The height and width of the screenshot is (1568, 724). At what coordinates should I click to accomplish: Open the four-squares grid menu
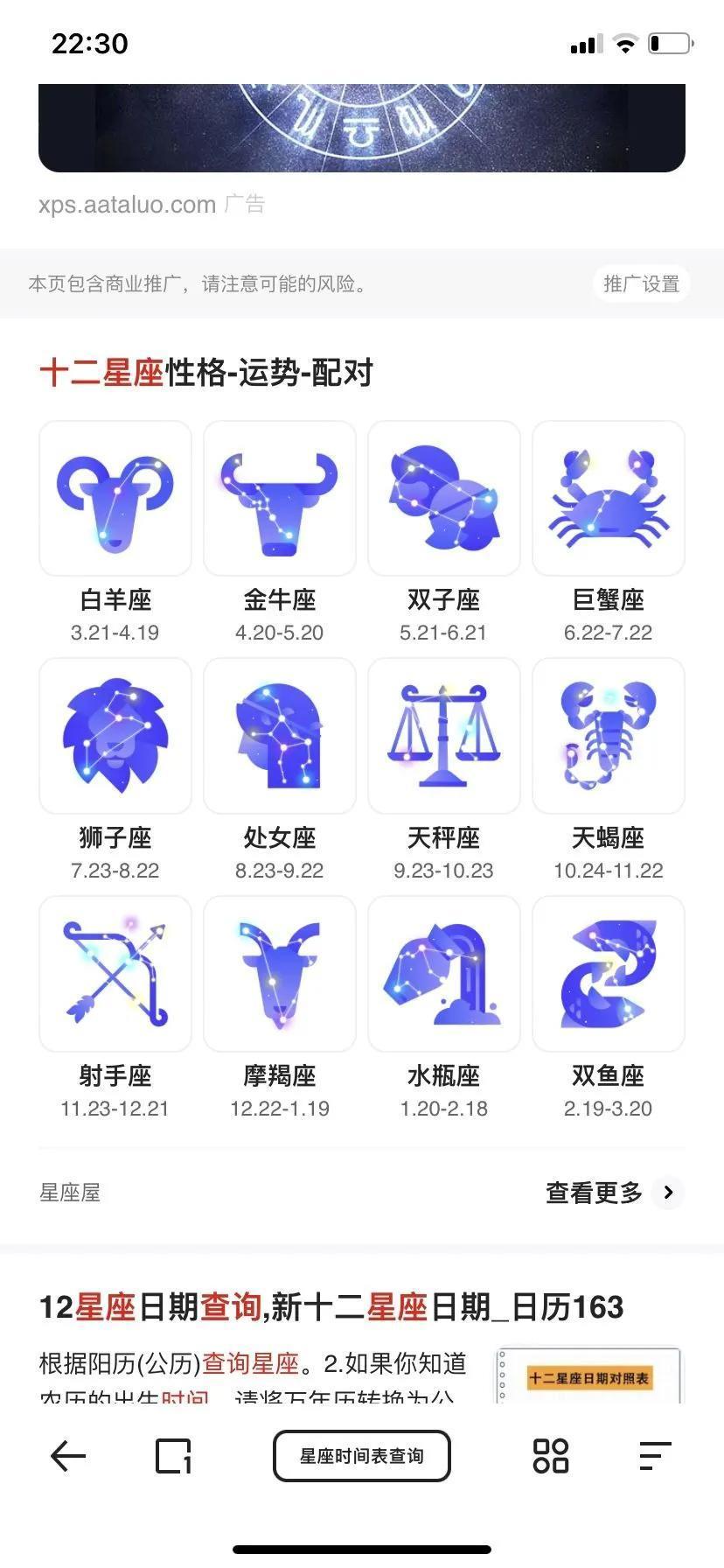coord(551,1456)
